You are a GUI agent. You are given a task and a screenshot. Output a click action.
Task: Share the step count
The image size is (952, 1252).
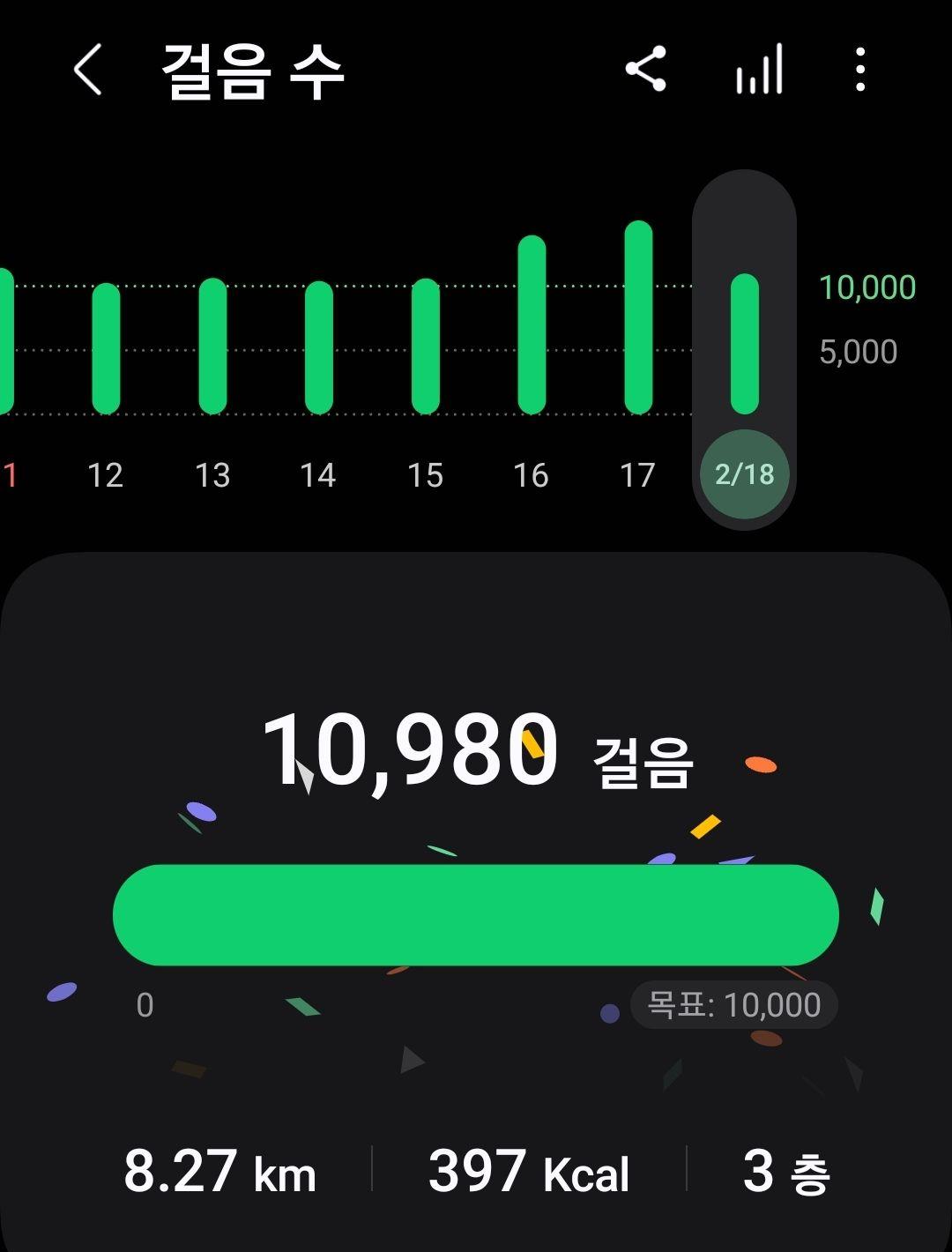645,70
